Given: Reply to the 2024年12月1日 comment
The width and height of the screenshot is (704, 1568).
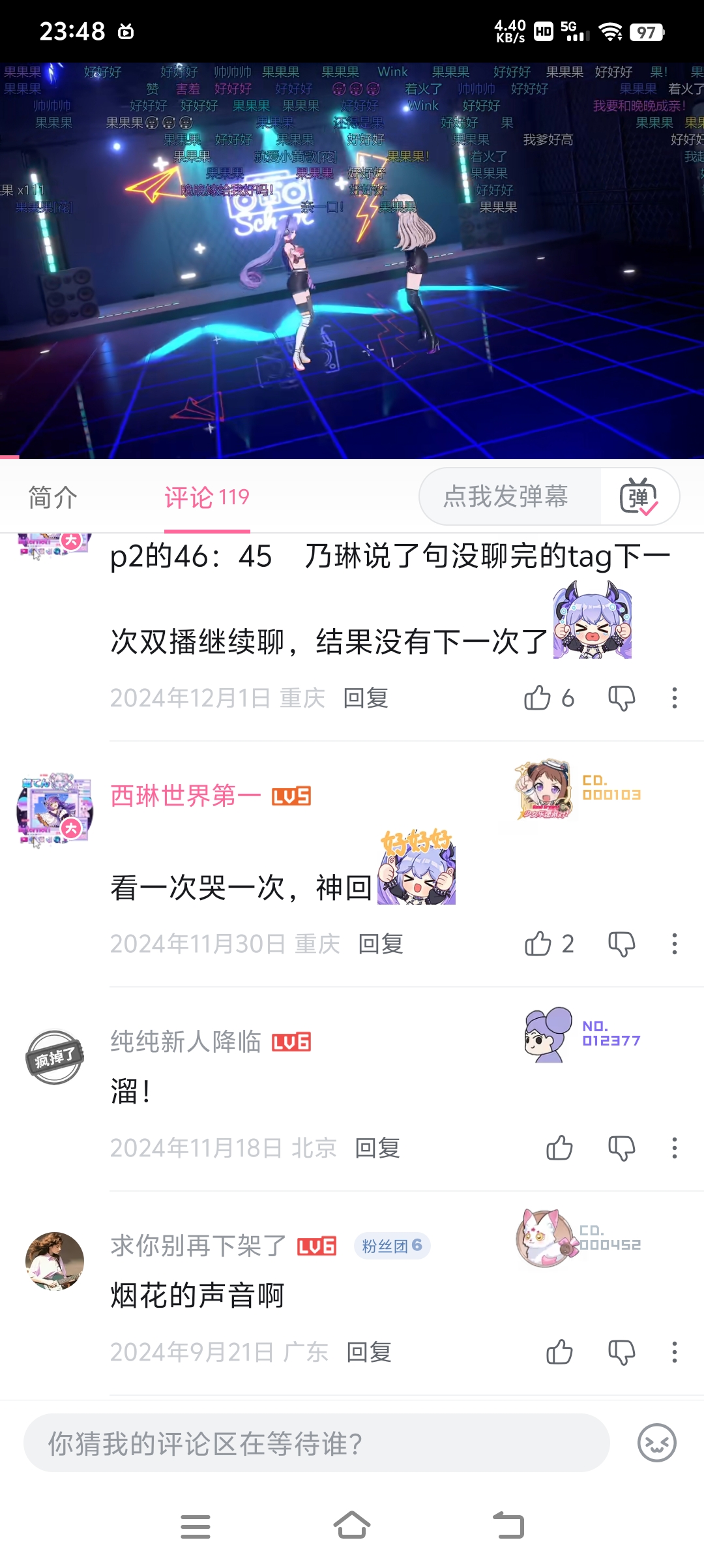Looking at the screenshot, I should tap(366, 698).
